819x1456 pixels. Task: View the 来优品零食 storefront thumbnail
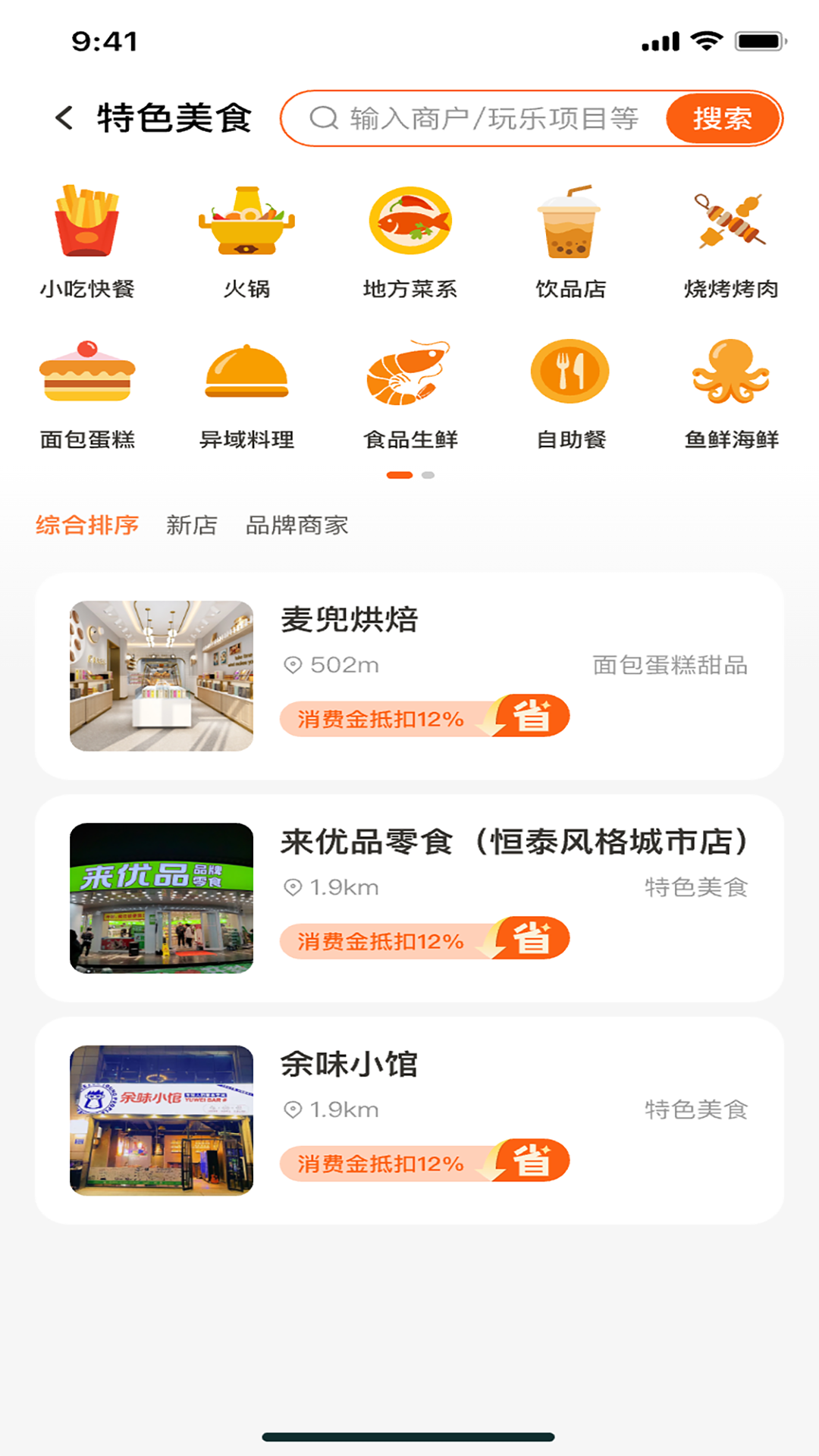click(162, 899)
